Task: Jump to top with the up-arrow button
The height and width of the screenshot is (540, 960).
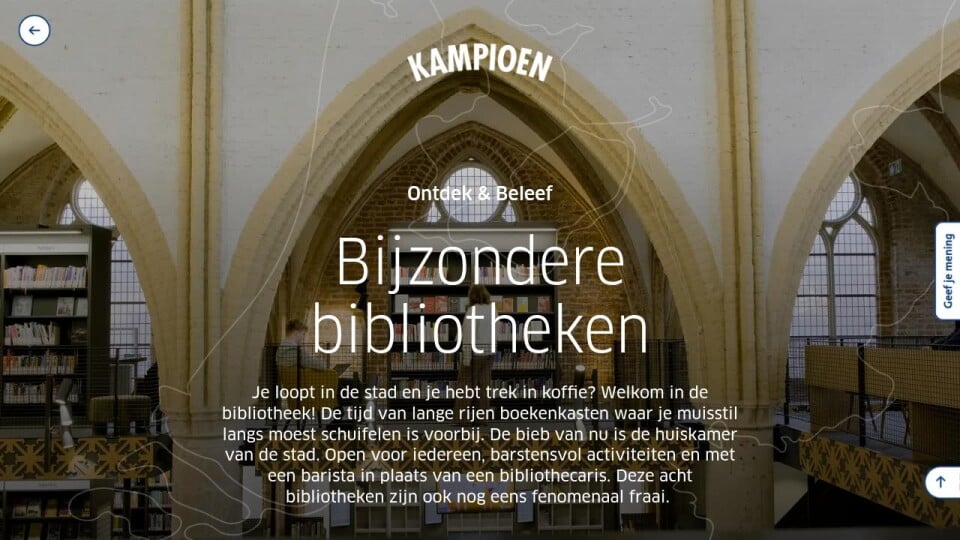Action: (x=941, y=482)
